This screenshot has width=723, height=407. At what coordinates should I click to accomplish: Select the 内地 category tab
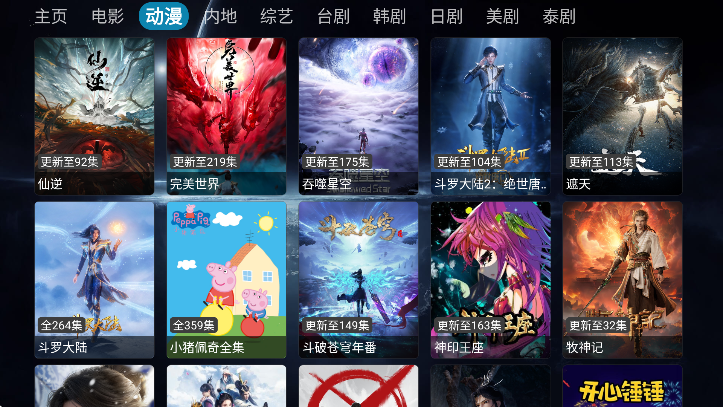click(220, 17)
